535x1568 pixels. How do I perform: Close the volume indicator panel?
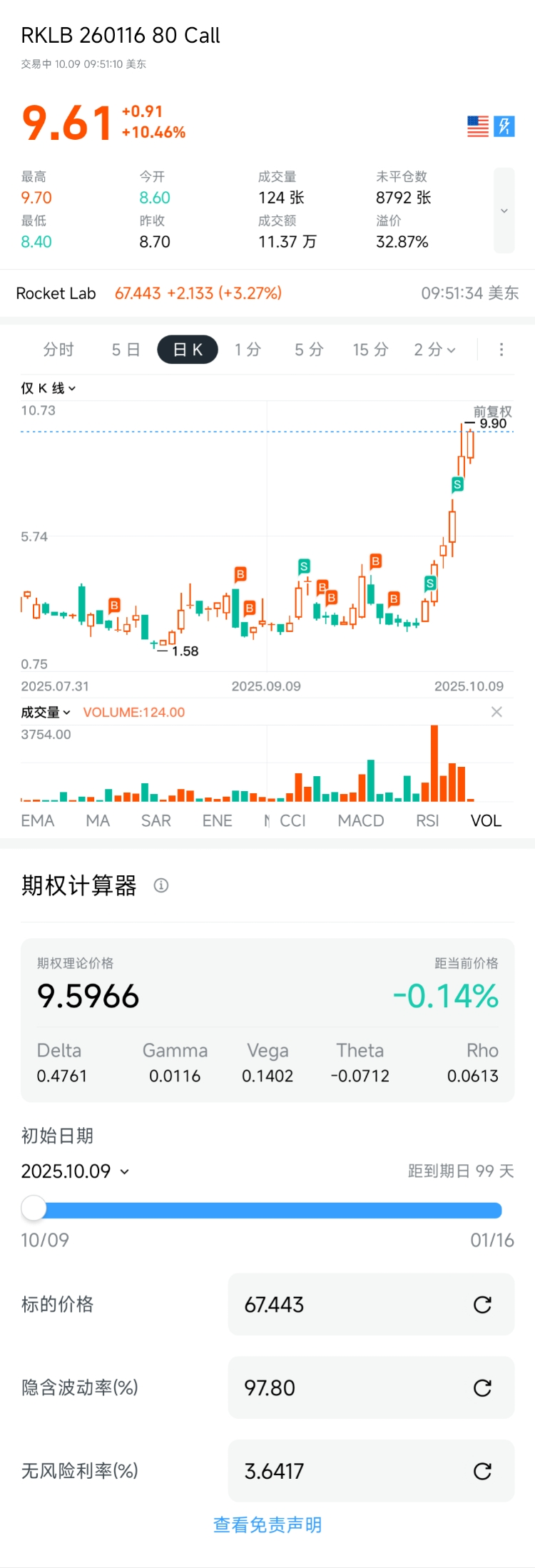(x=496, y=712)
